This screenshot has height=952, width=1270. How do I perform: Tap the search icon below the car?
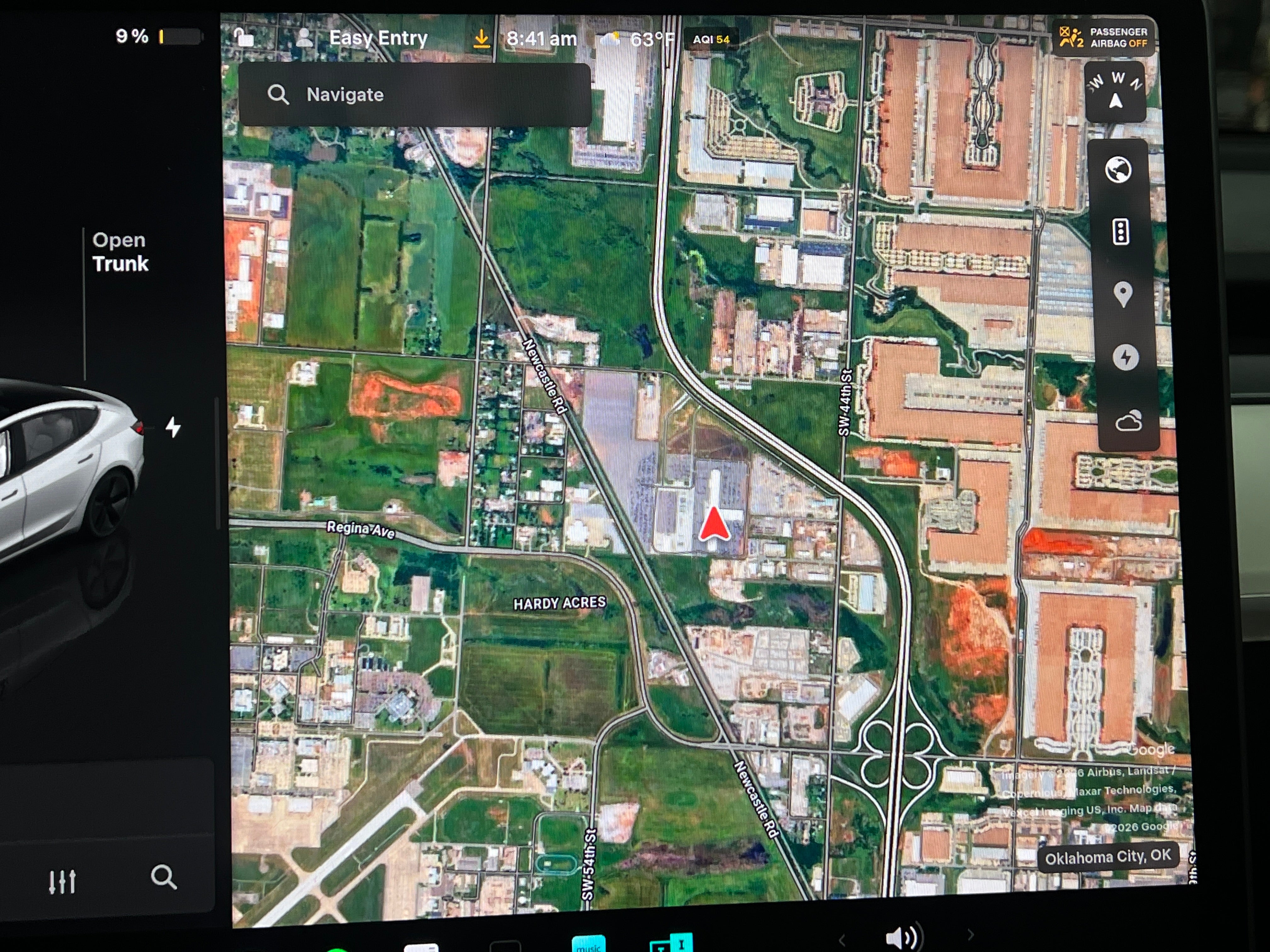[163, 877]
